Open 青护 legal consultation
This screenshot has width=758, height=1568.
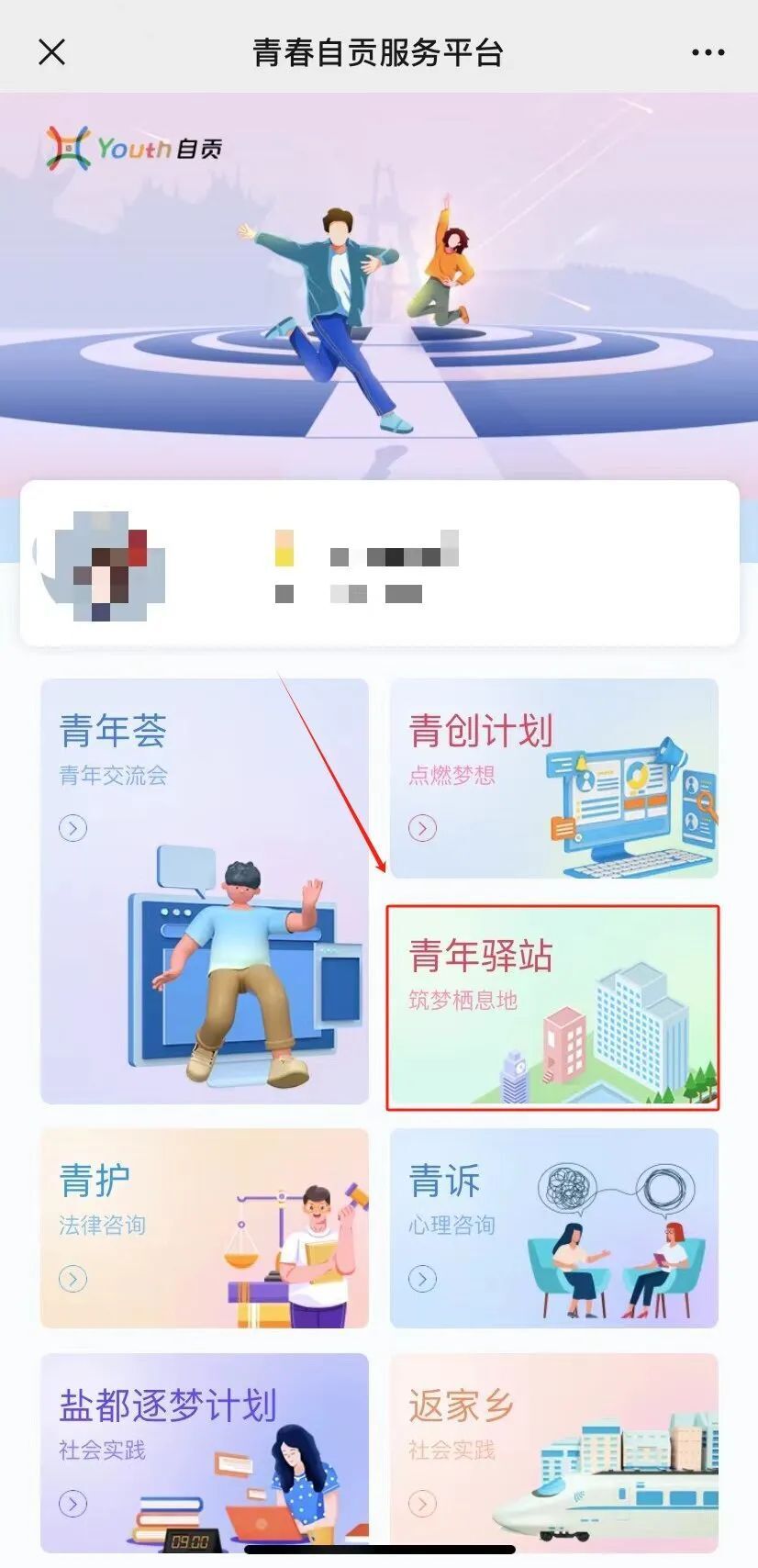point(204,1227)
